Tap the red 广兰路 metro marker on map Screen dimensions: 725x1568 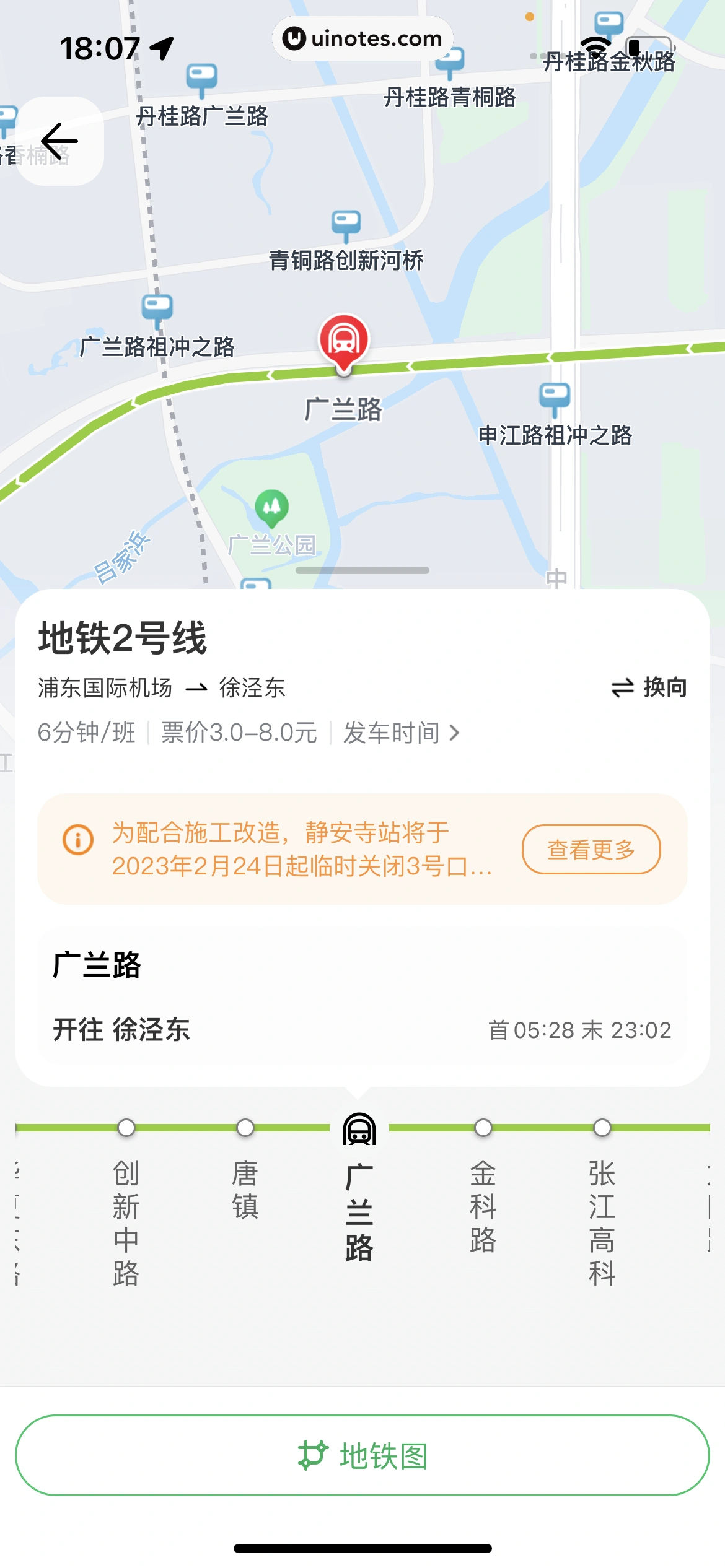click(344, 341)
